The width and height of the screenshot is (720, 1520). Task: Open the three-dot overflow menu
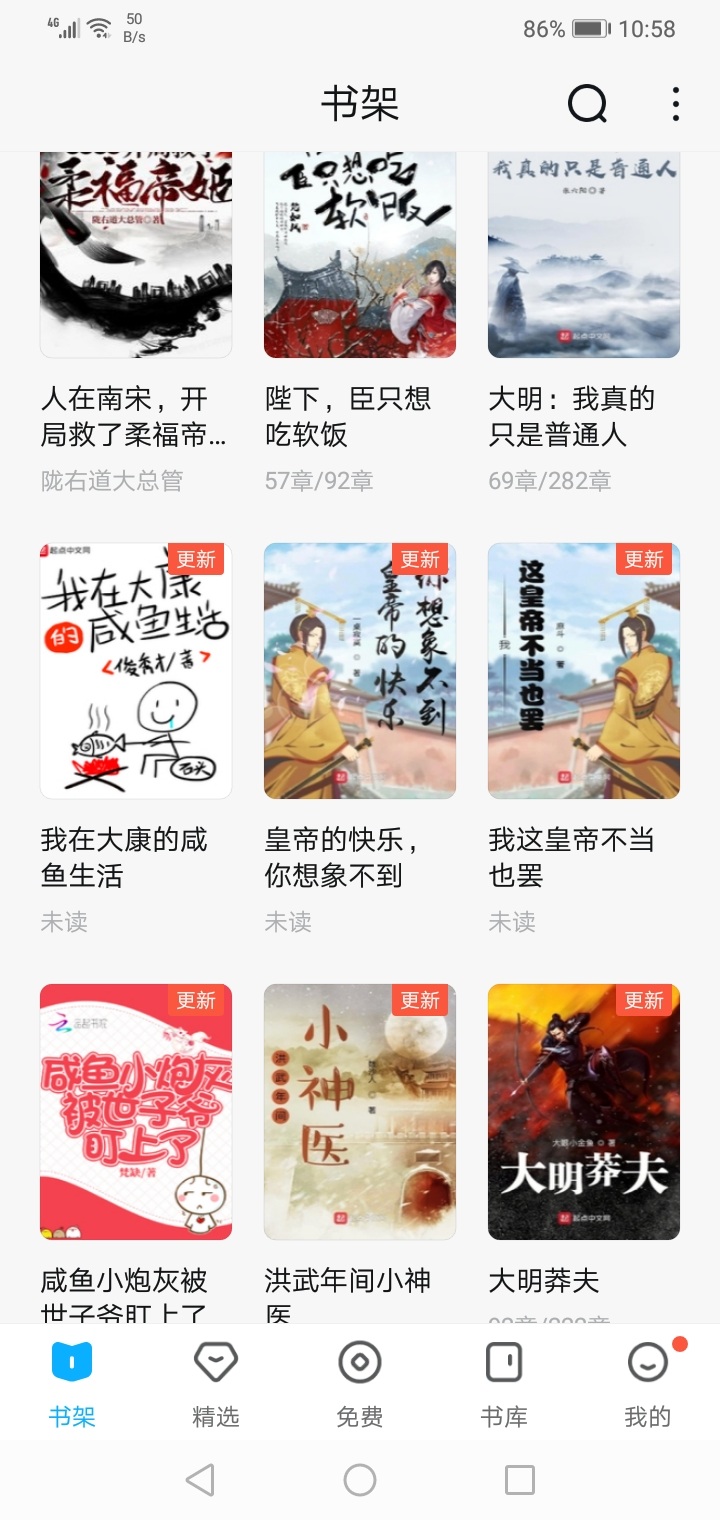tap(676, 104)
